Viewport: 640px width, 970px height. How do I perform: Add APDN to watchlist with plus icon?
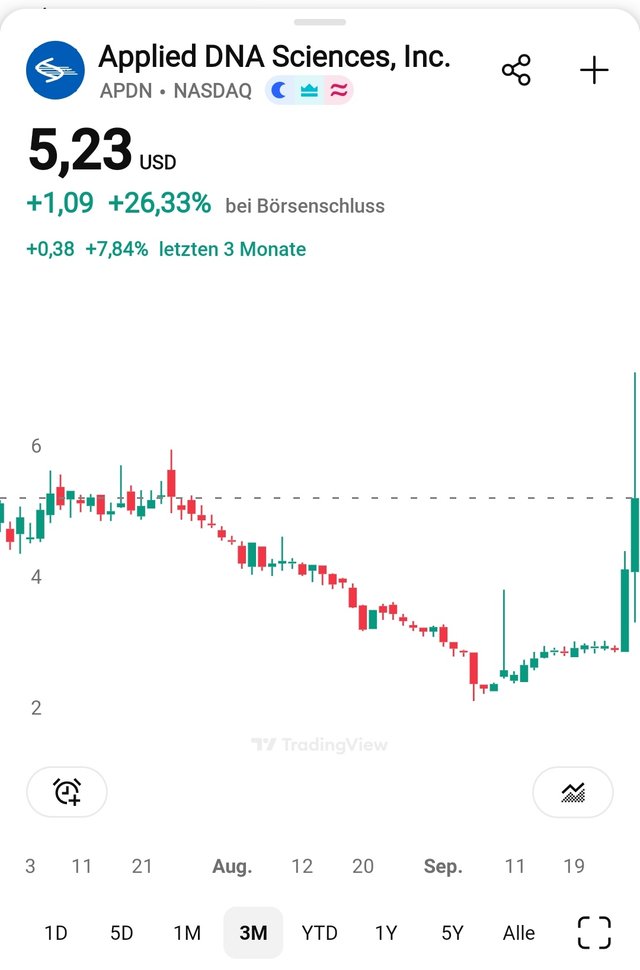pos(594,70)
